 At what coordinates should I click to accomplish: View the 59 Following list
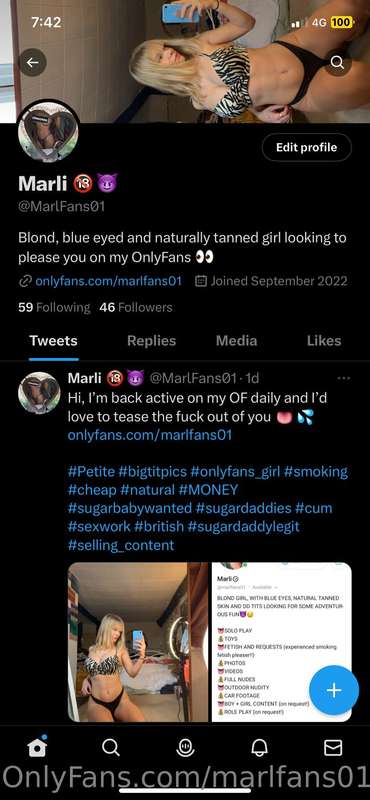[x=54, y=307]
